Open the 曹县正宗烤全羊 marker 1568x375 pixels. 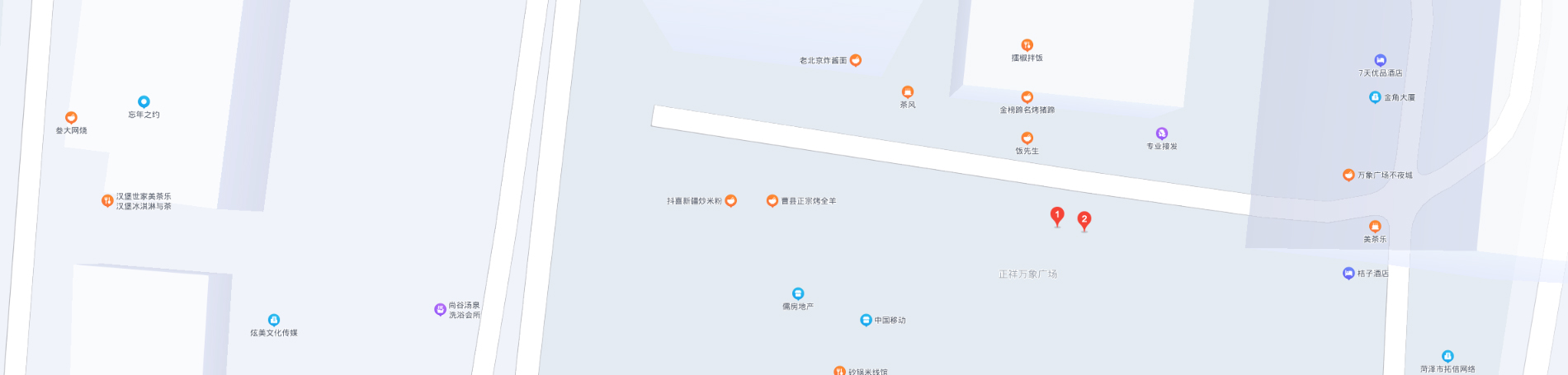pos(772,200)
